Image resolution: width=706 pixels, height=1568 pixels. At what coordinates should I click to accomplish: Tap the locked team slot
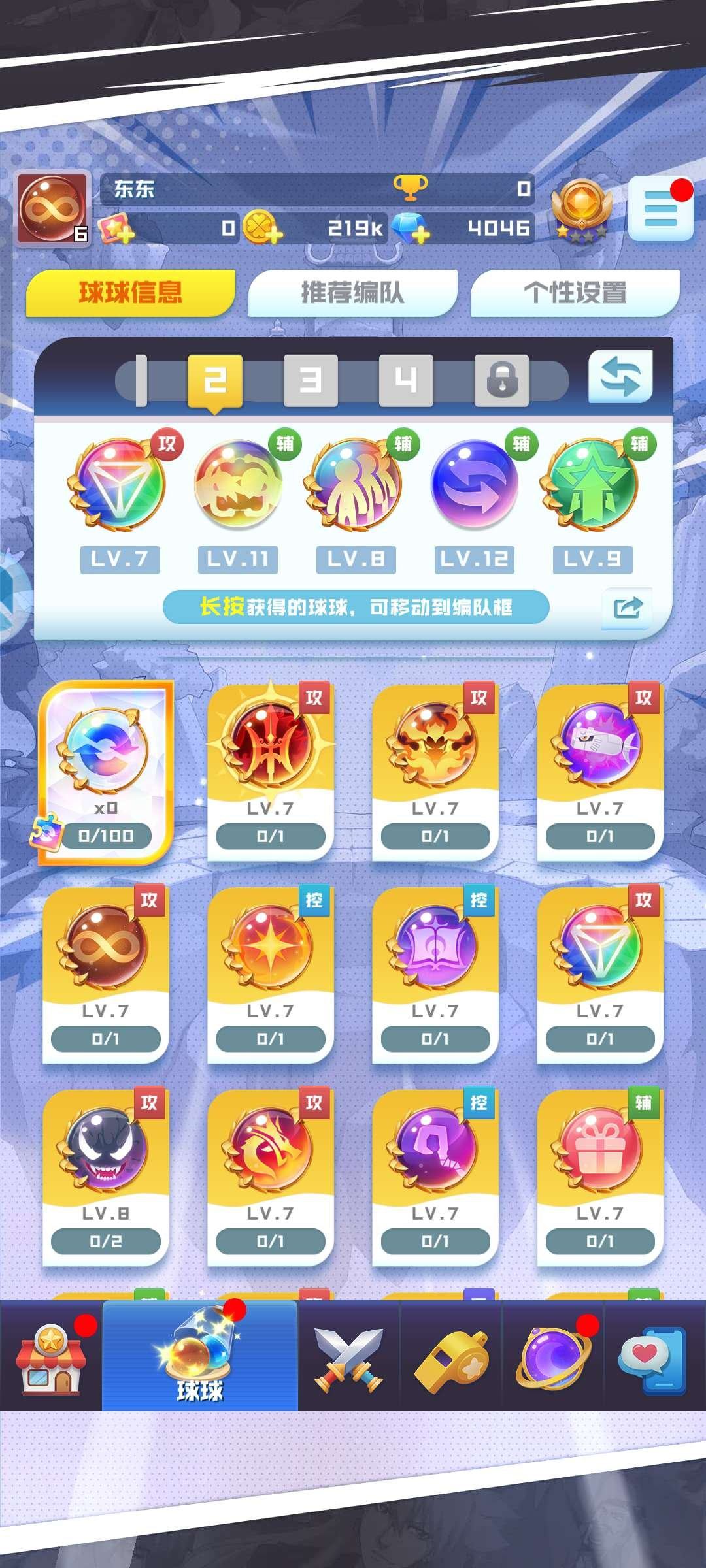point(501,380)
